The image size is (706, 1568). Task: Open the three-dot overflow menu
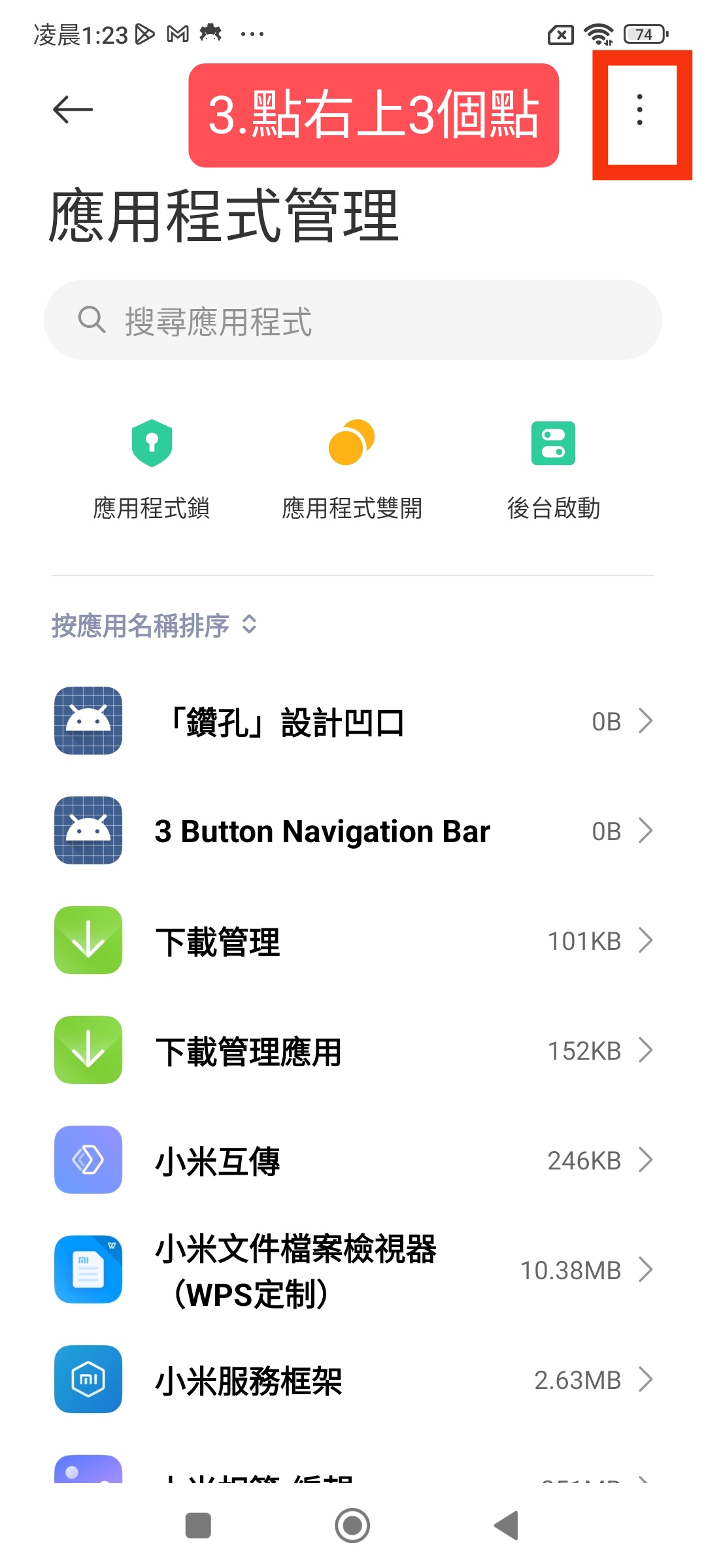pos(639,110)
